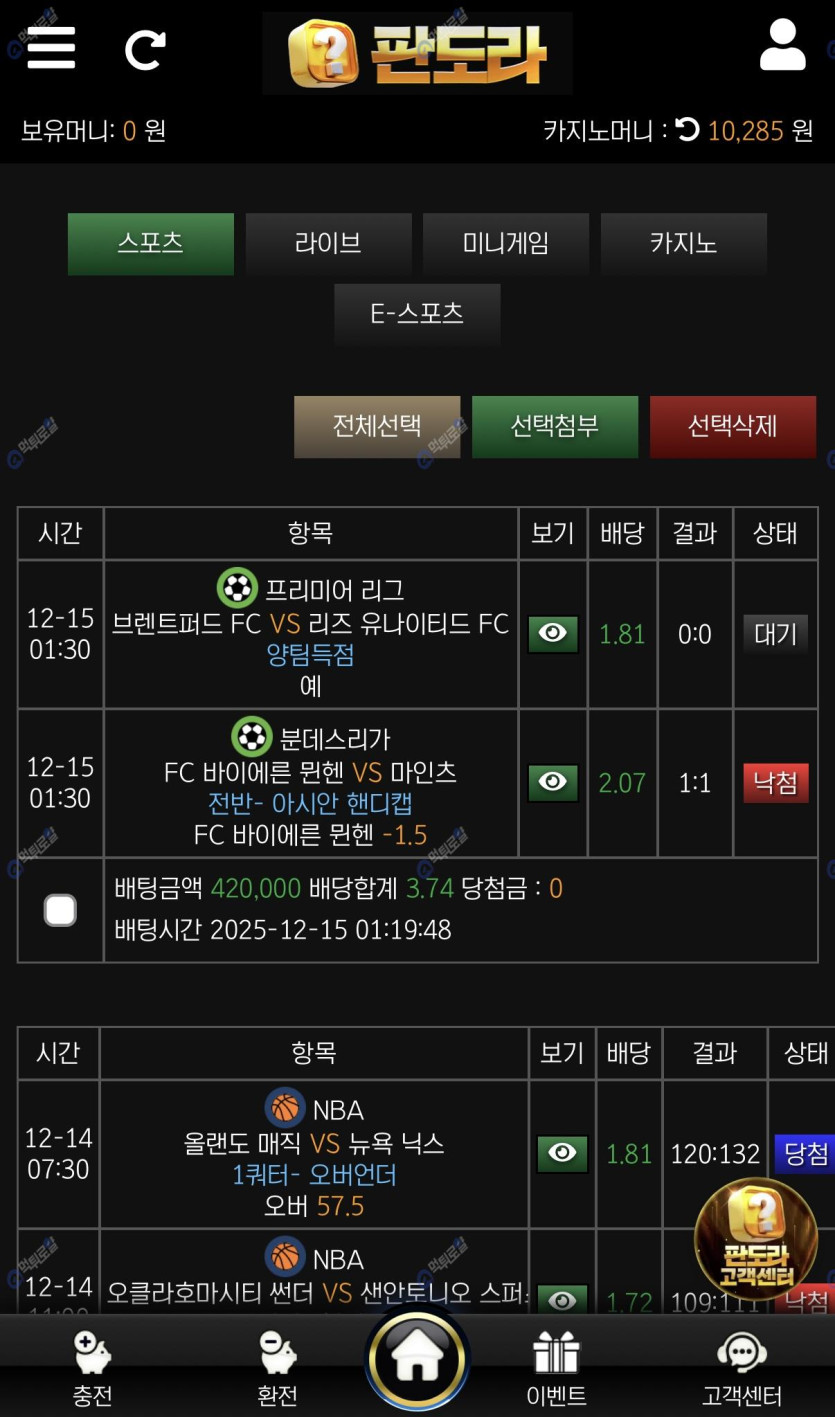835x1417 pixels.
Task: Open 이벤트 in the bottom bar
Action: tap(556, 1367)
